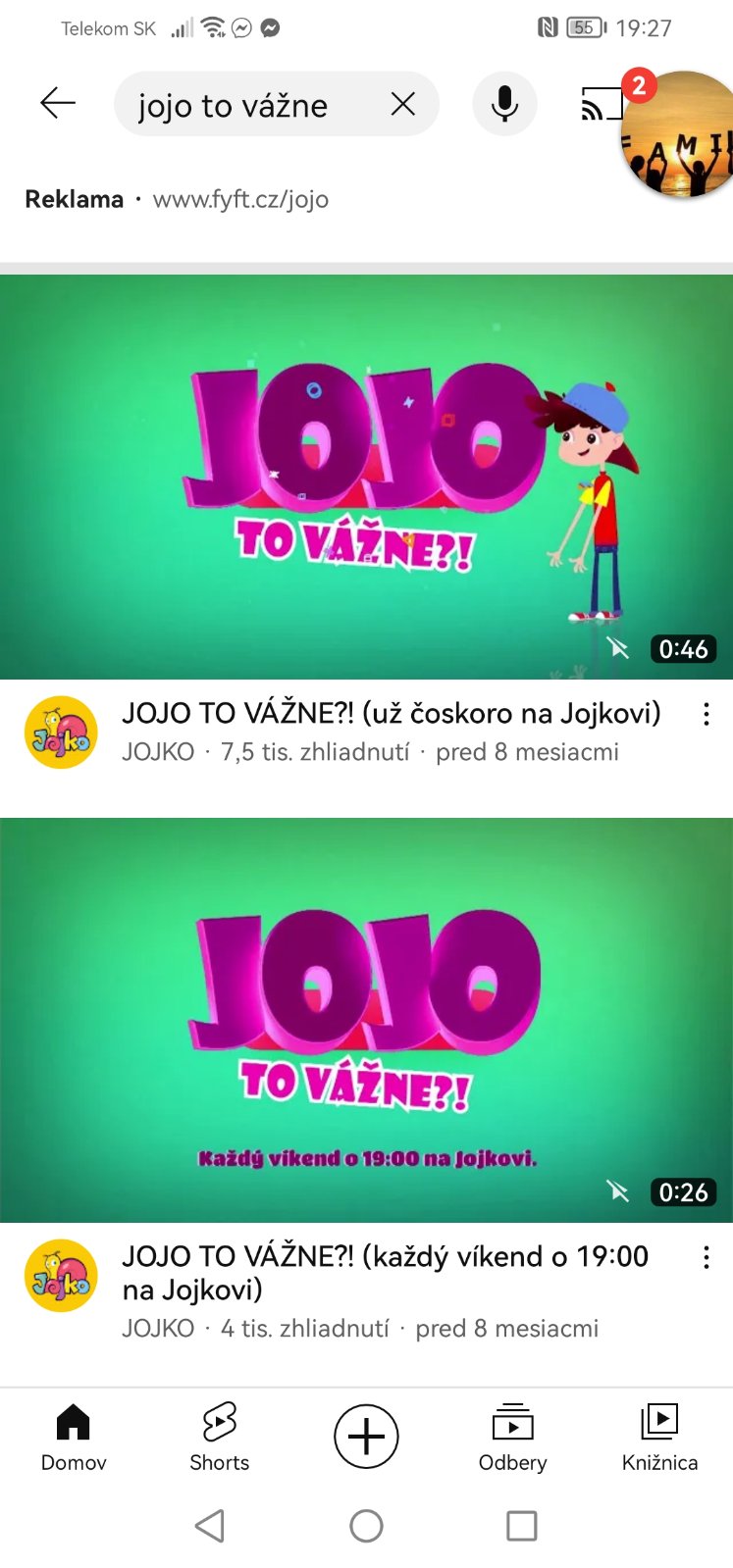The height and width of the screenshot is (1568, 733).
Task: Go back using the arrow icon
Action: 58,103
